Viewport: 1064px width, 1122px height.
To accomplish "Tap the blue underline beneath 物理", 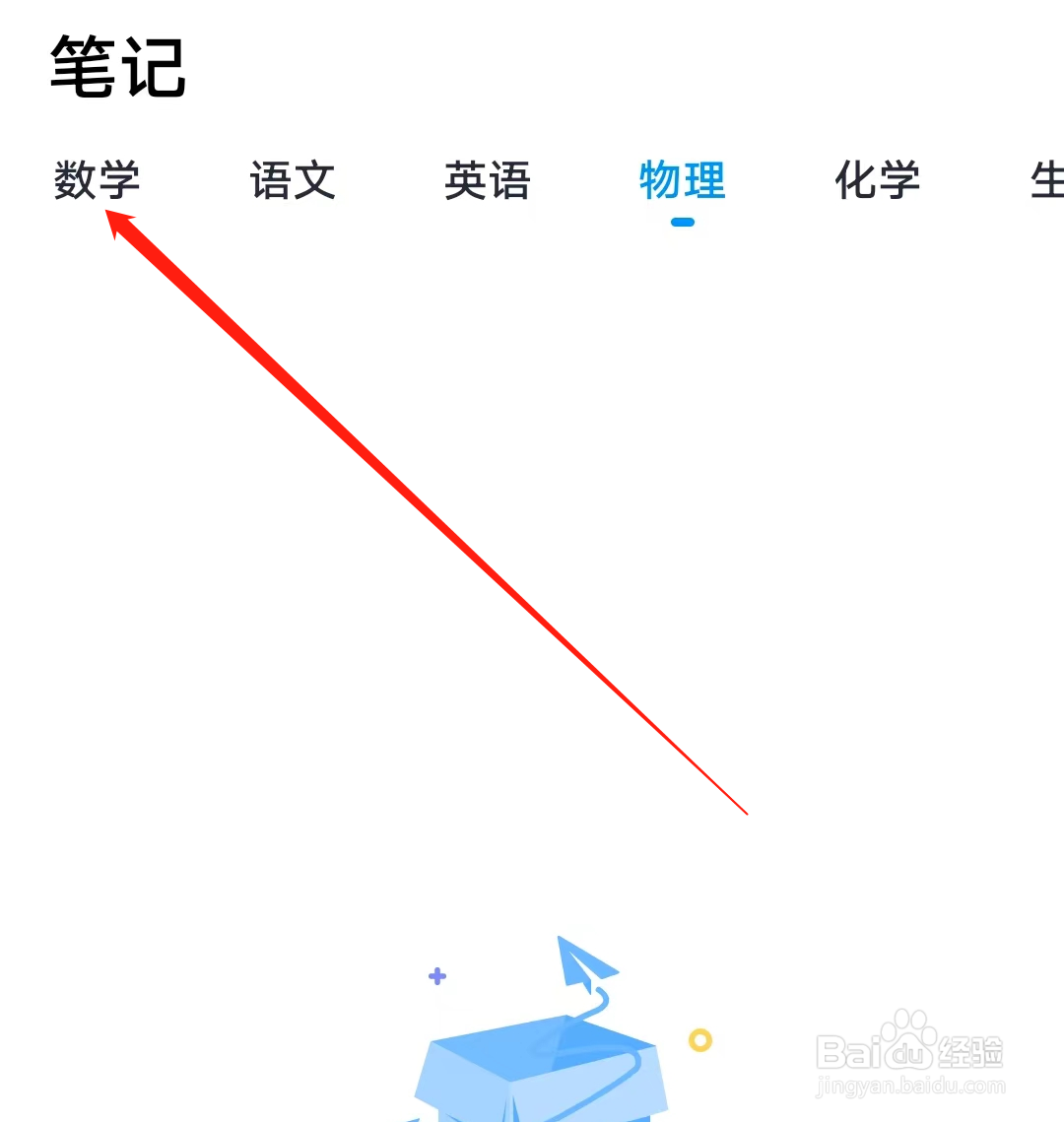I will pyautogui.click(x=682, y=222).
